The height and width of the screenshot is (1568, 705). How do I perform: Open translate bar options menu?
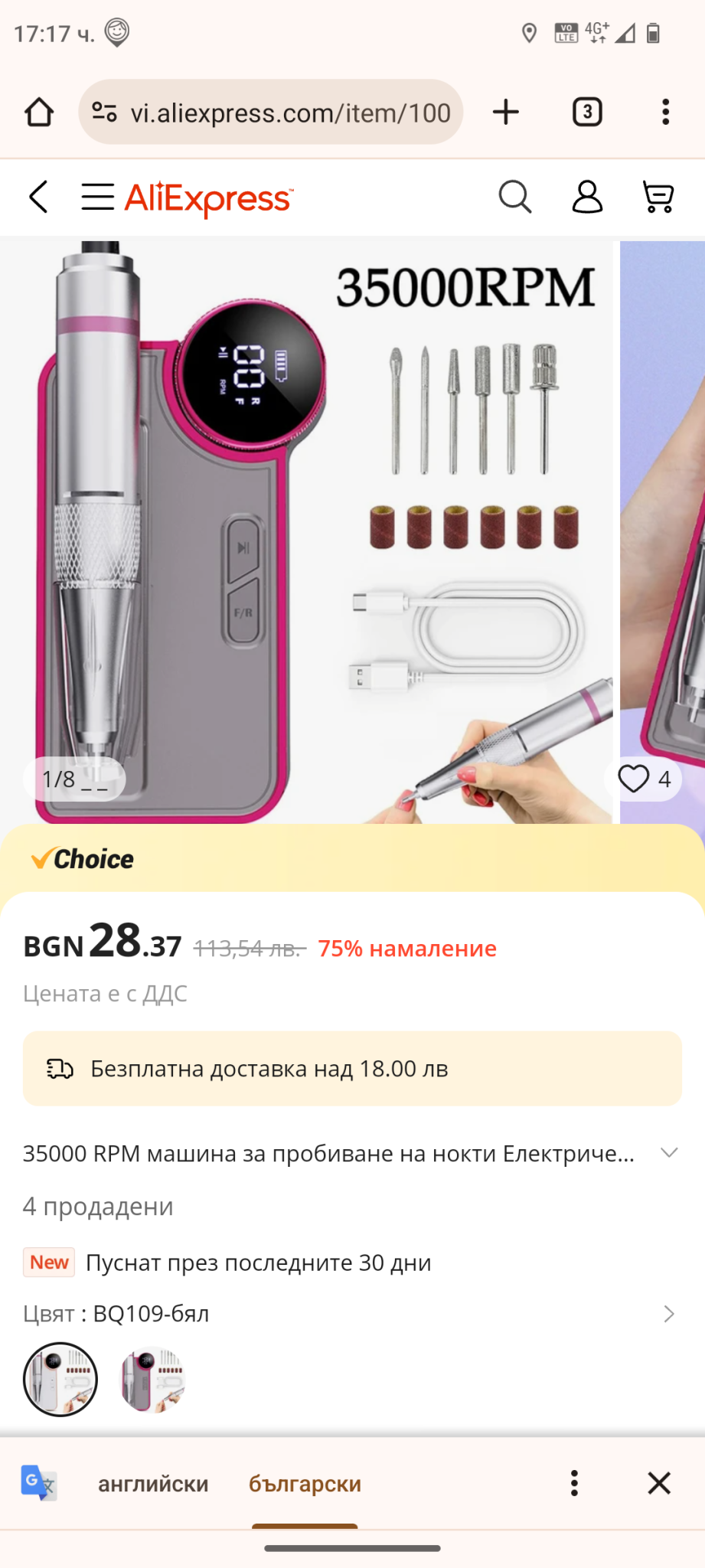click(x=574, y=1483)
